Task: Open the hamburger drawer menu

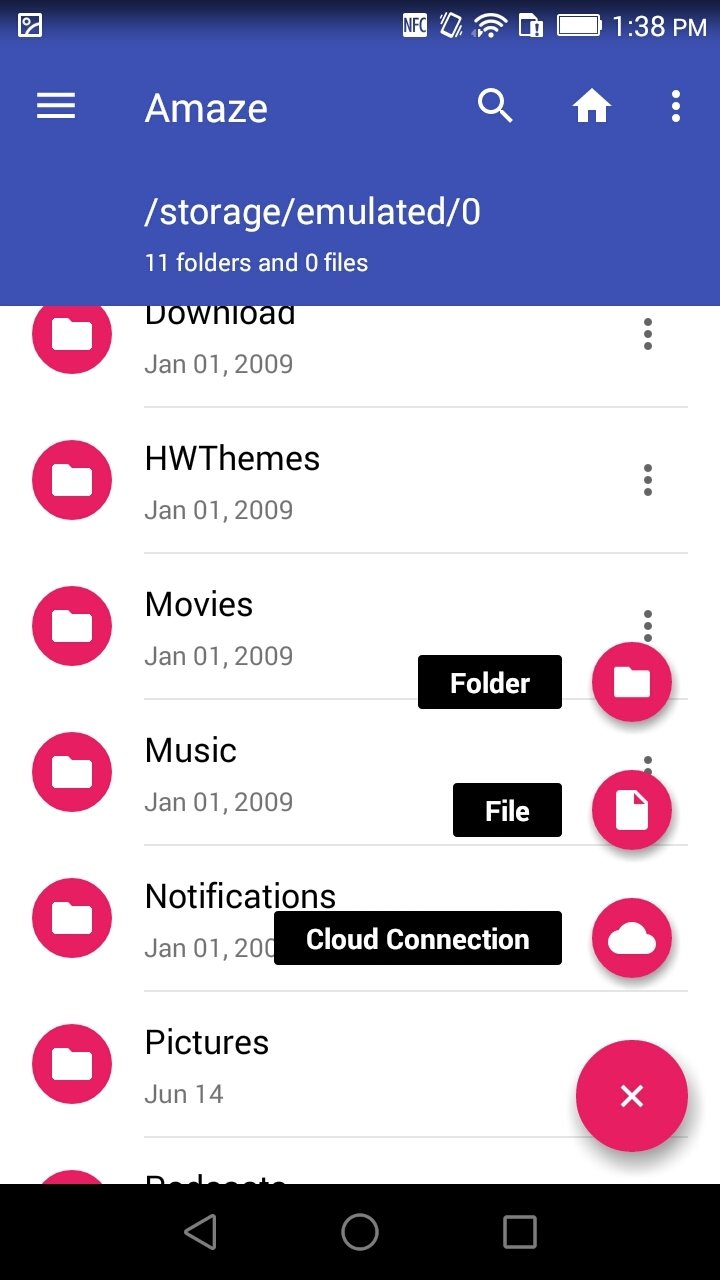Action: [56, 106]
